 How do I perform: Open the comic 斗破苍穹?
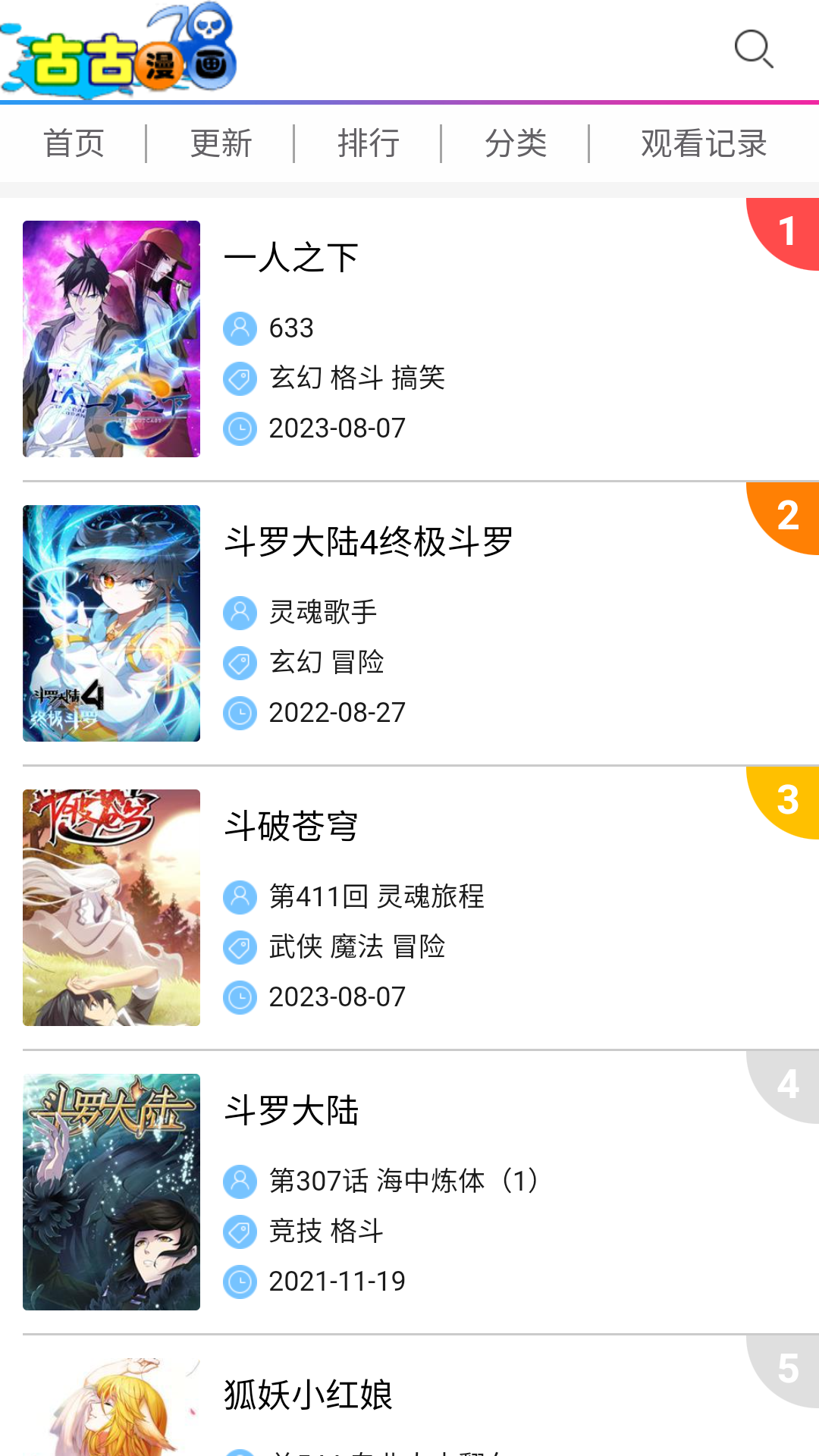point(291,827)
